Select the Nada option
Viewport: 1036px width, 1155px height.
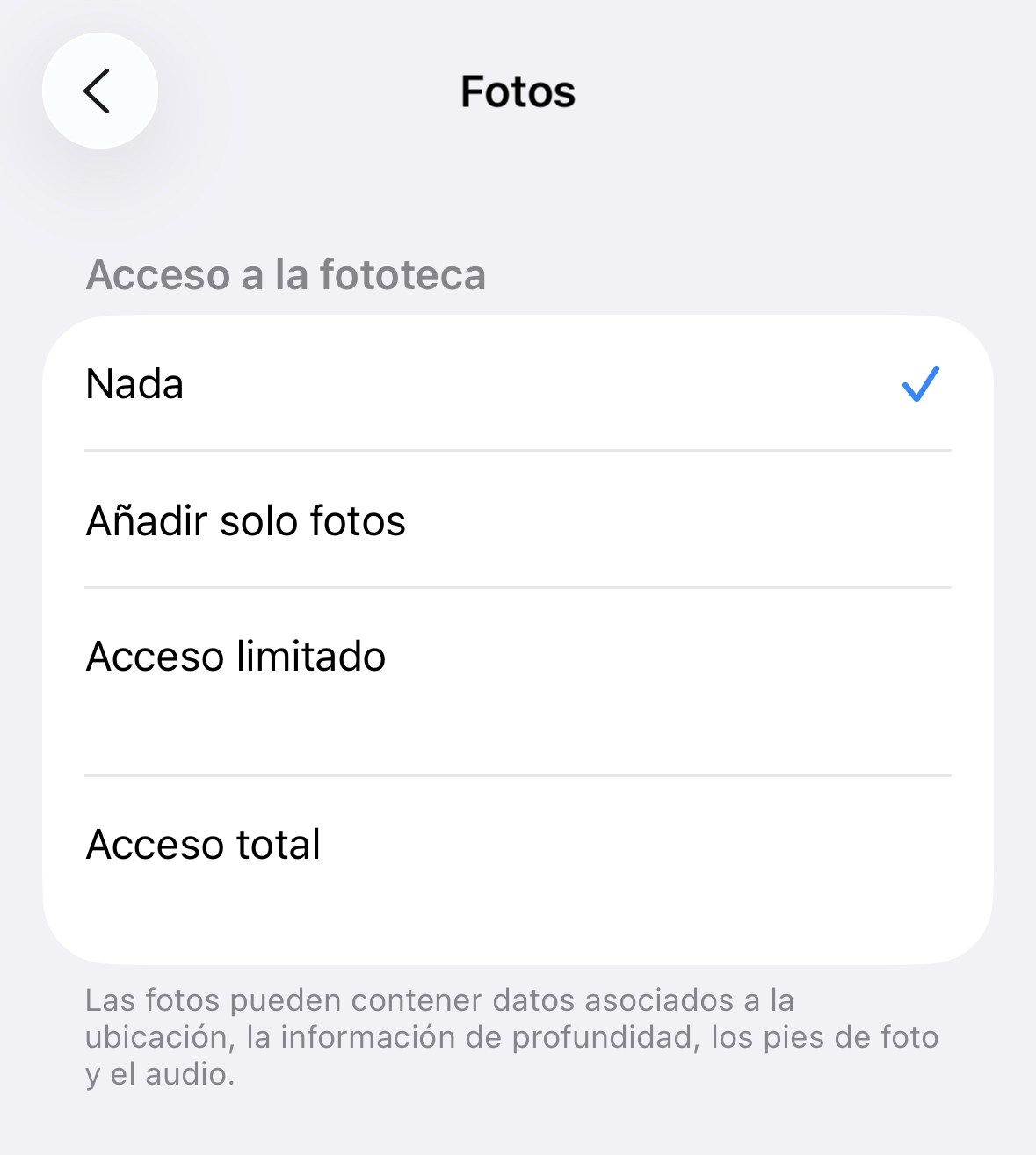pyautogui.click(x=517, y=384)
